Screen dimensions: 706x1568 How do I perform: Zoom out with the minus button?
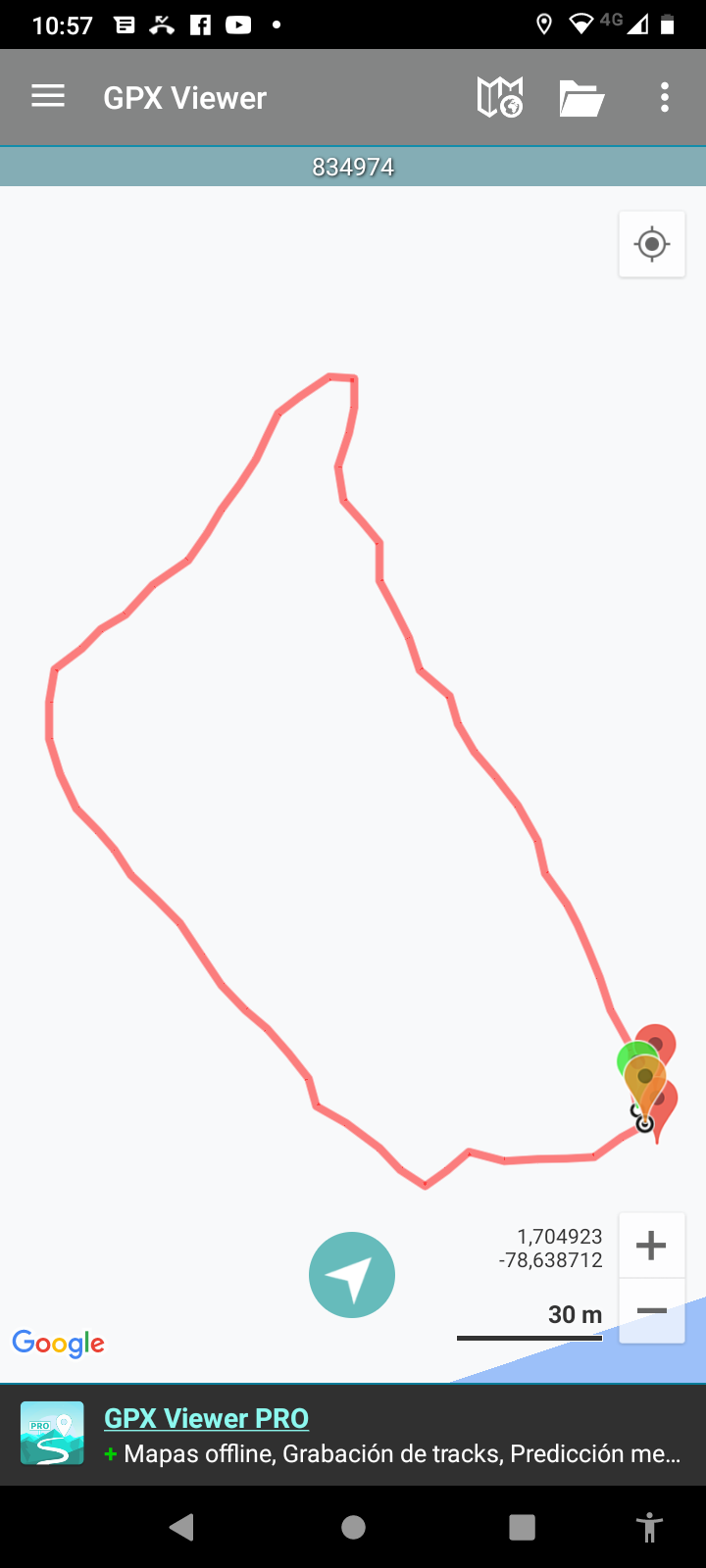651,1310
